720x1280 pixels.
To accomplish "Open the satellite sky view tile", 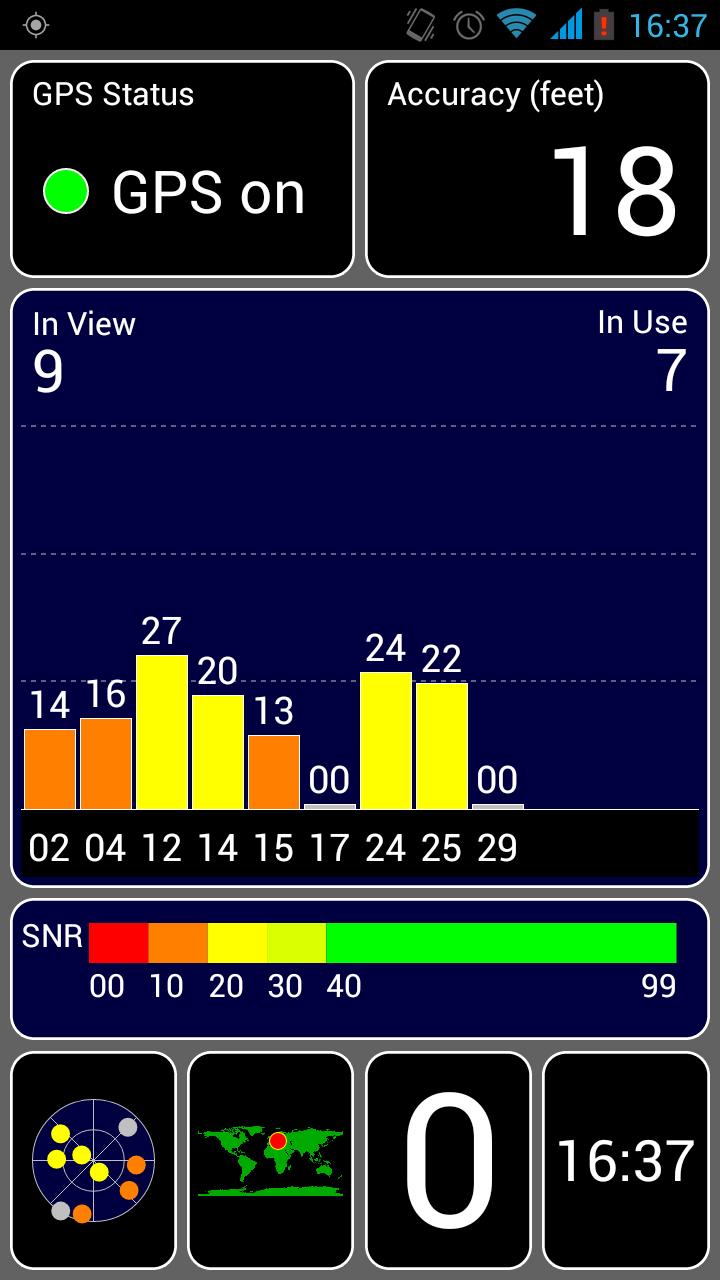I will pos(93,1160).
